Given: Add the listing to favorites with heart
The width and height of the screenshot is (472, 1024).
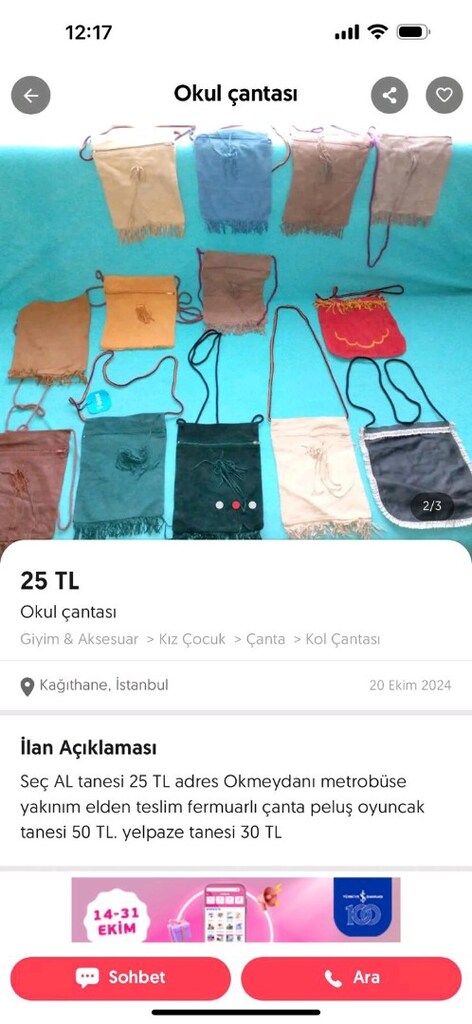Looking at the screenshot, I should click(x=445, y=95).
